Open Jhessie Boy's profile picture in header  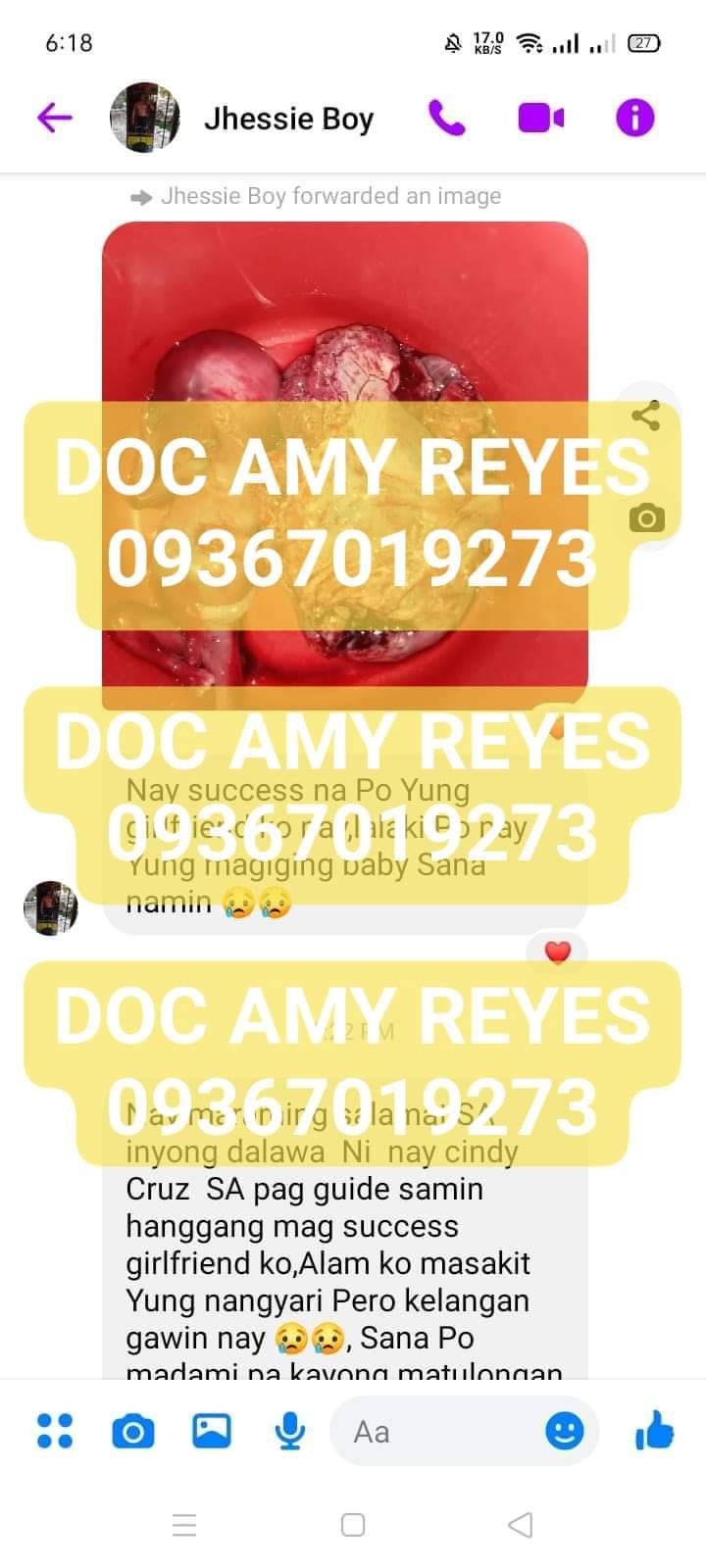tap(144, 118)
